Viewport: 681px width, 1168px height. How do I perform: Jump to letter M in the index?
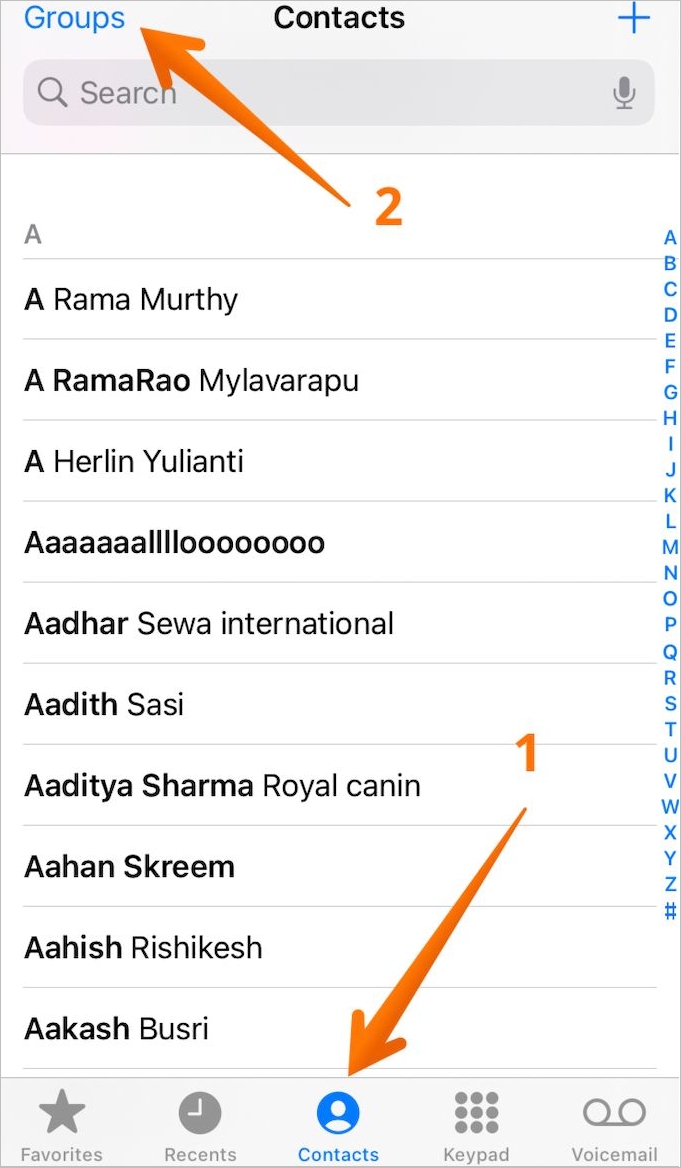point(670,547)
